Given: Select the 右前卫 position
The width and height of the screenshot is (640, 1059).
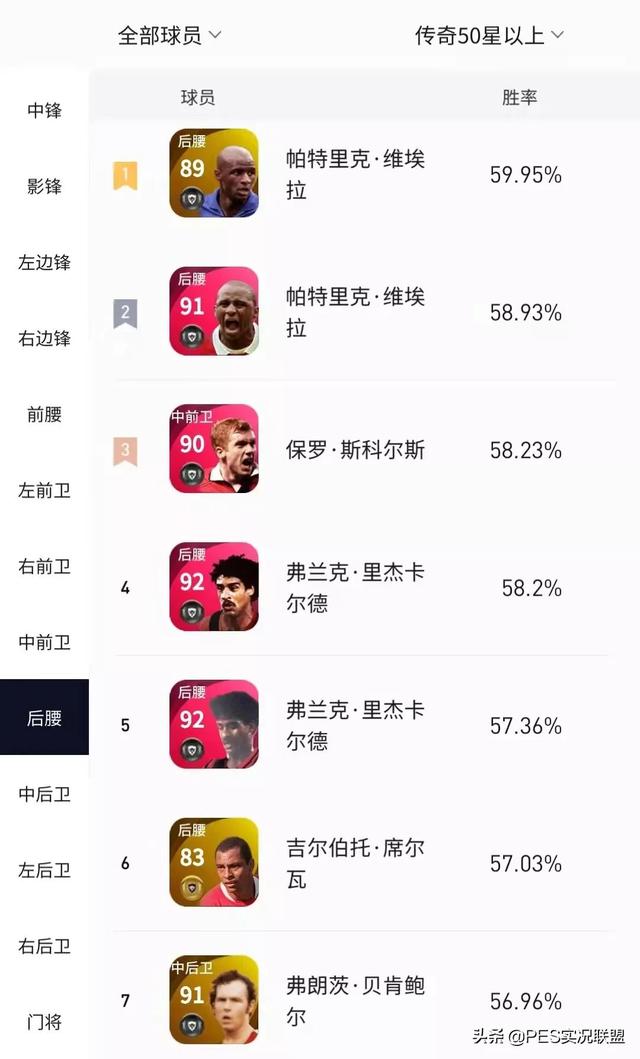Looking at the screenshot, I should (44, 567).
